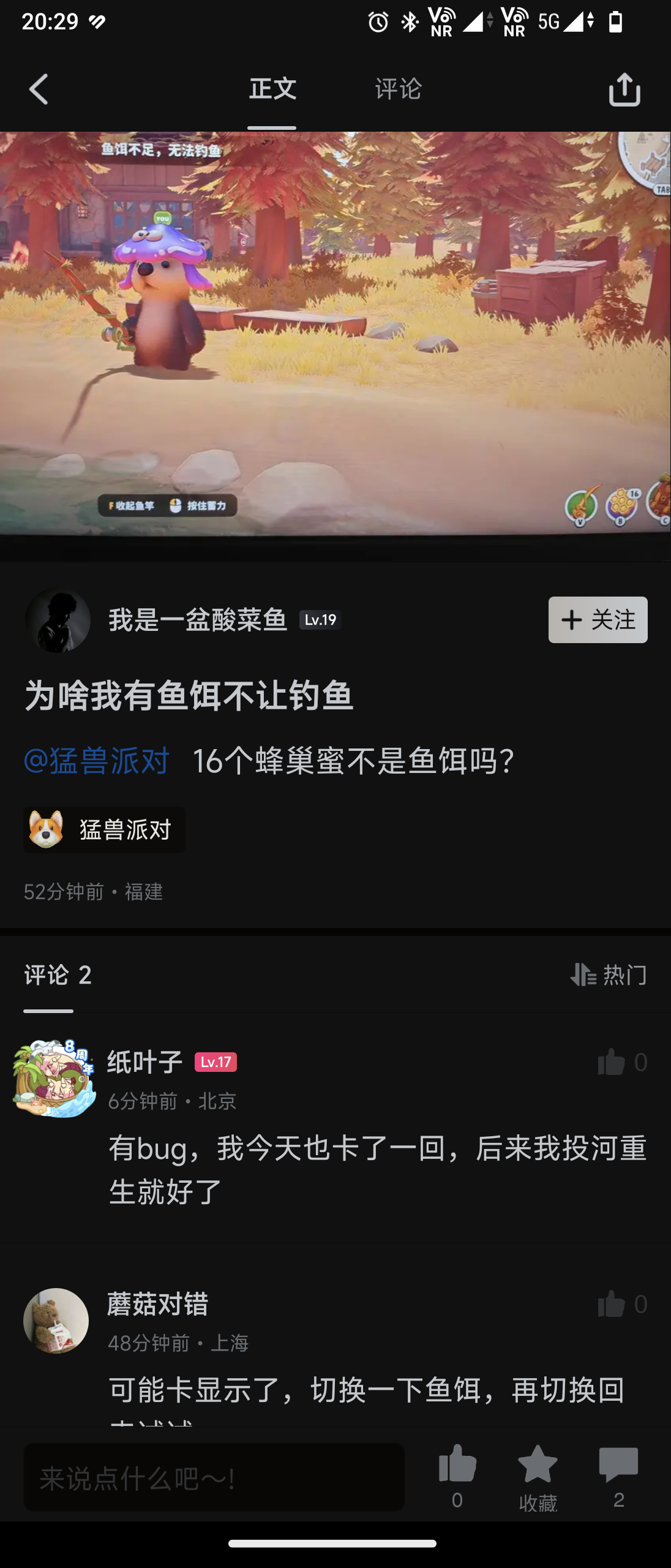Image resolution: width=671 pixels, height=1568 pixels.
Task: View 纸叶子's profile avatar
Action: click(54, 1078)
